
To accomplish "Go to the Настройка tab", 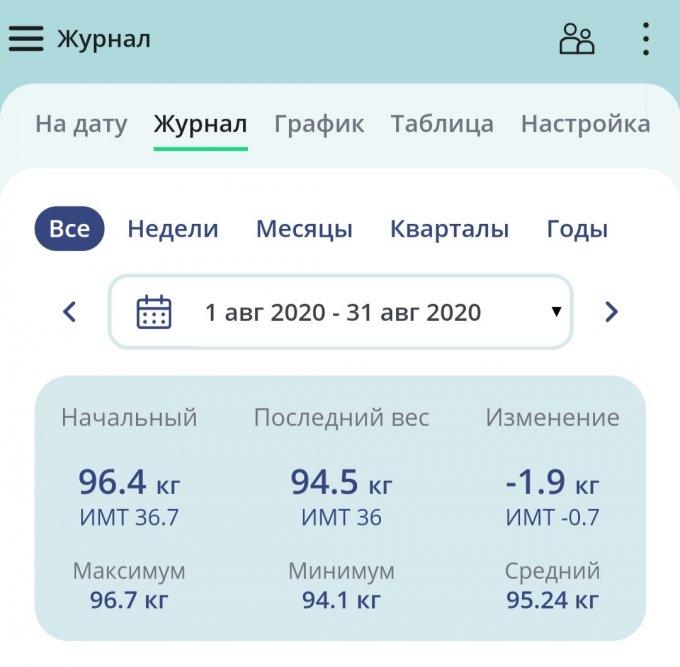I will click(585, 125).
